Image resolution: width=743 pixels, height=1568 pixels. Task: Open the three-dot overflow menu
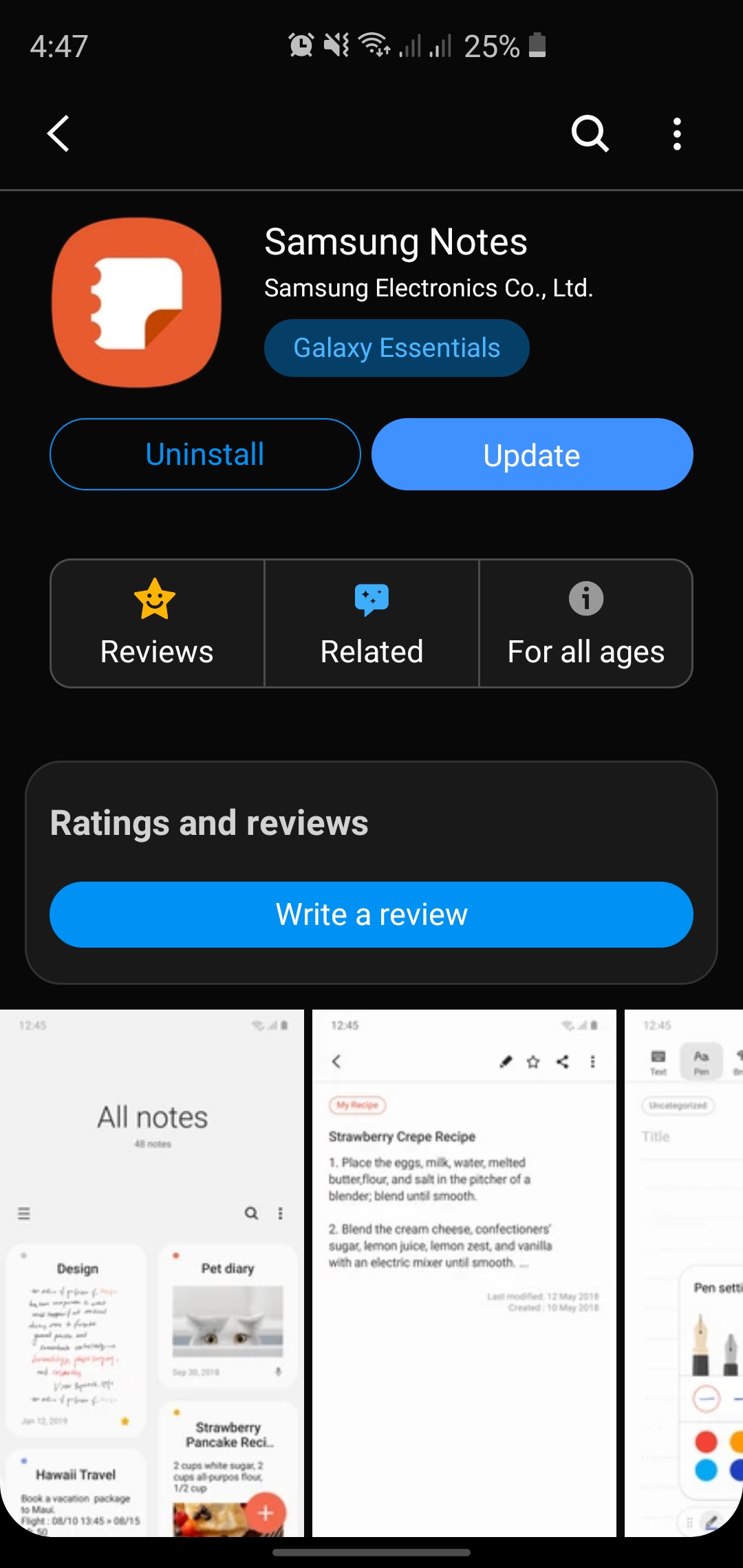[x=677, y=133]
